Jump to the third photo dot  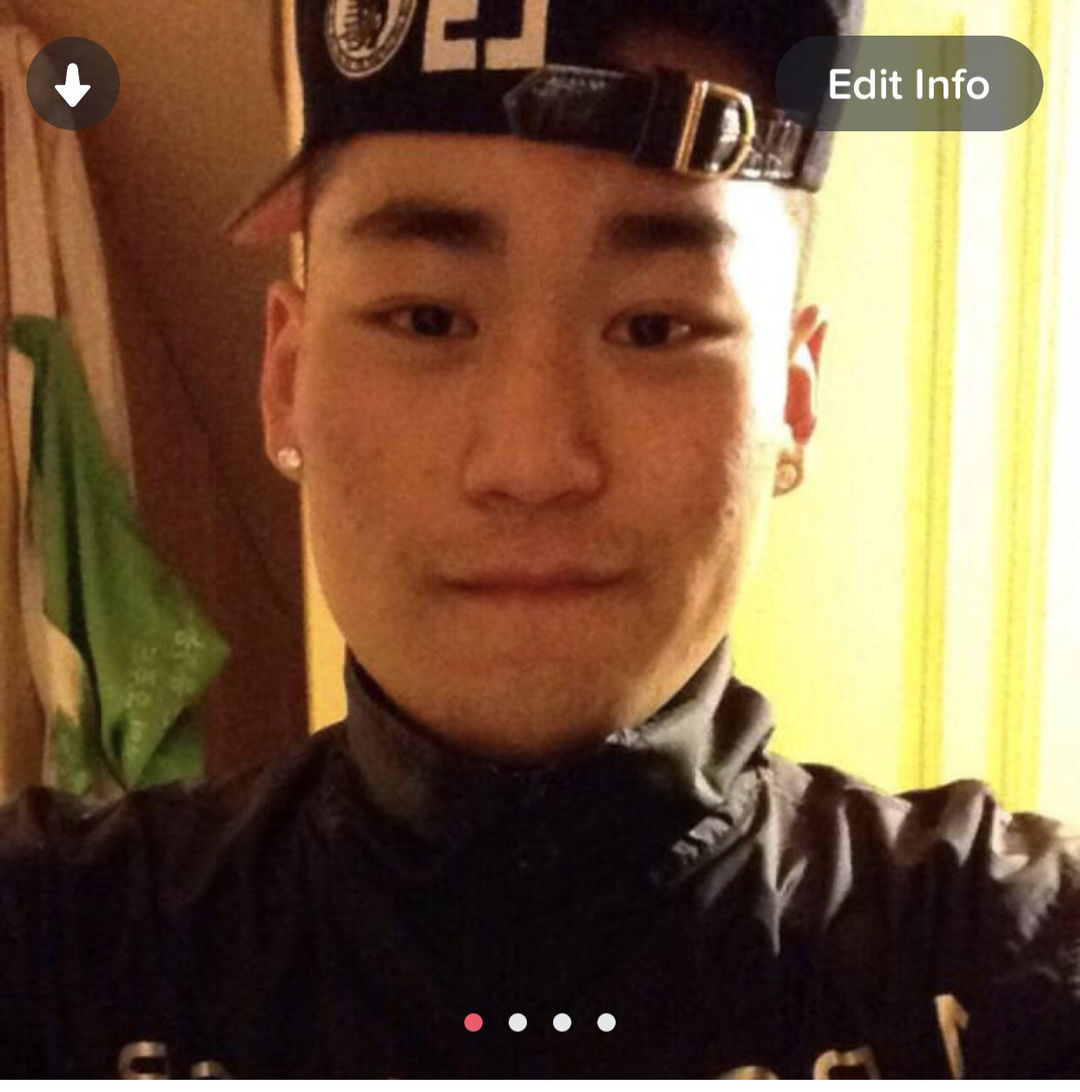[x=562, y=1022]
